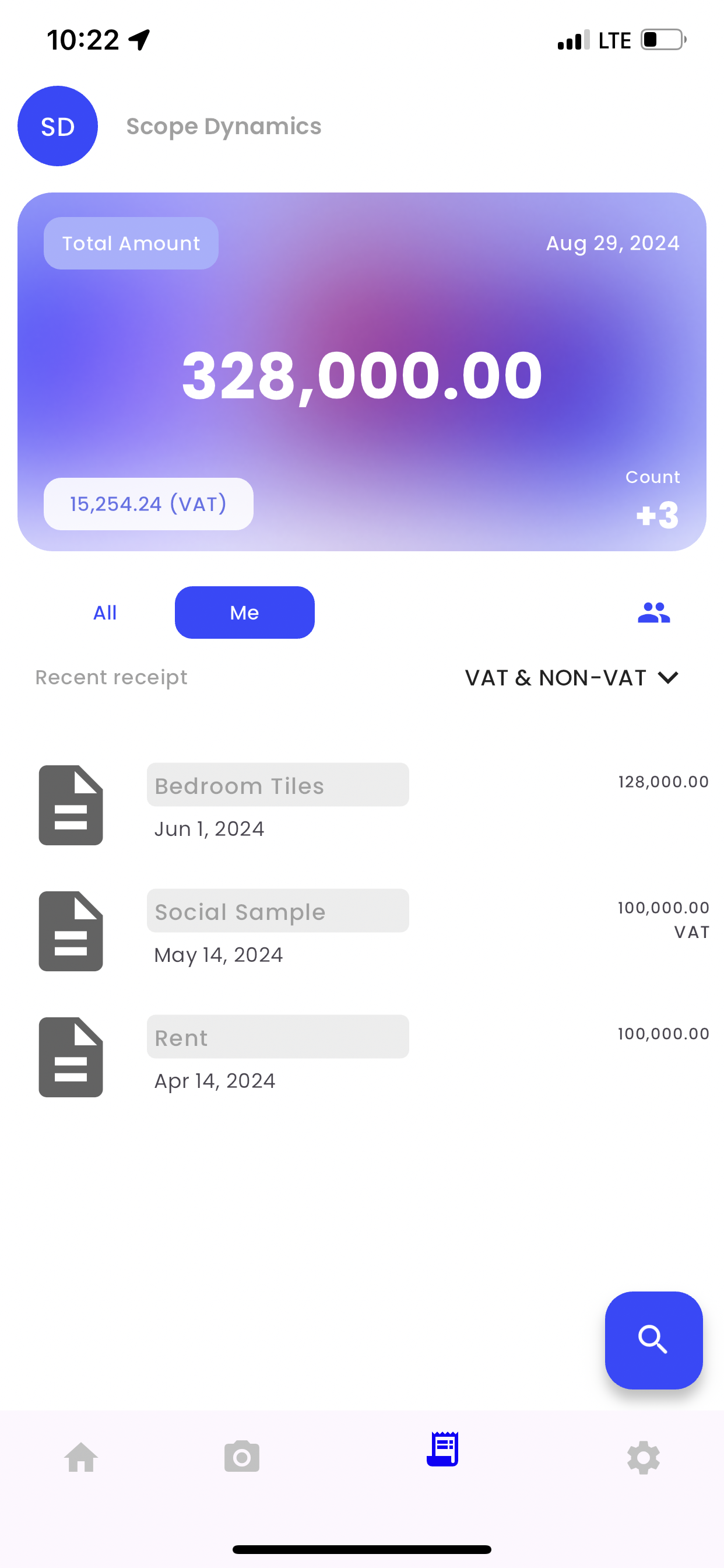
Task: Select the Me filter
Action: (x=245, y=612)
